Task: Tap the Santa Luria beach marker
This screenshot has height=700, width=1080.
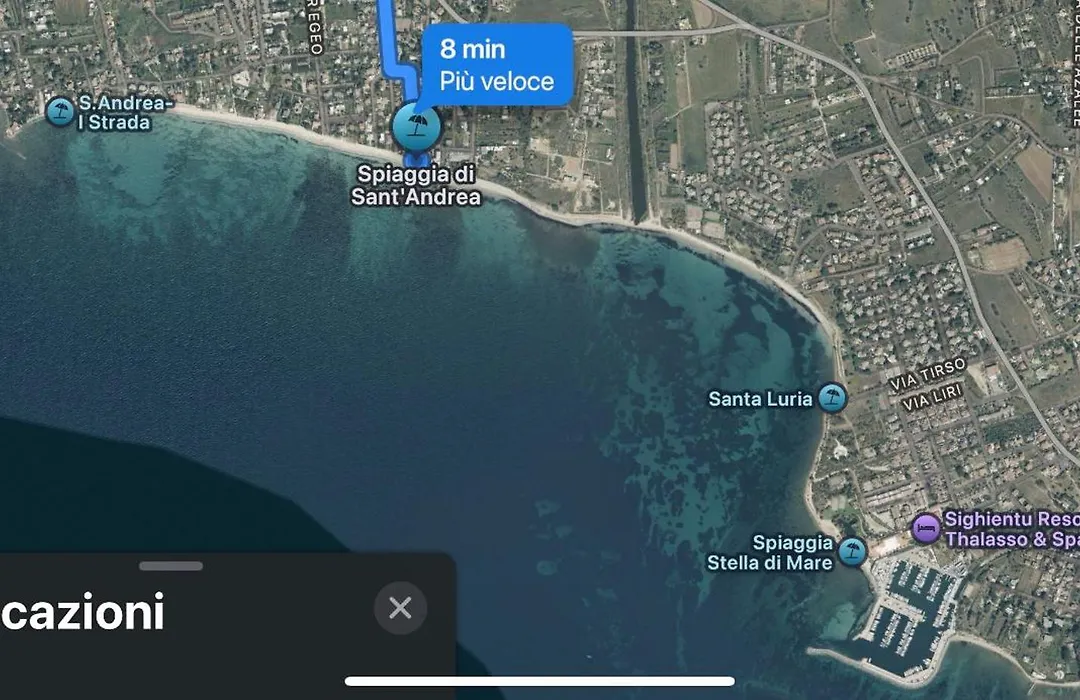Action: 832,398
